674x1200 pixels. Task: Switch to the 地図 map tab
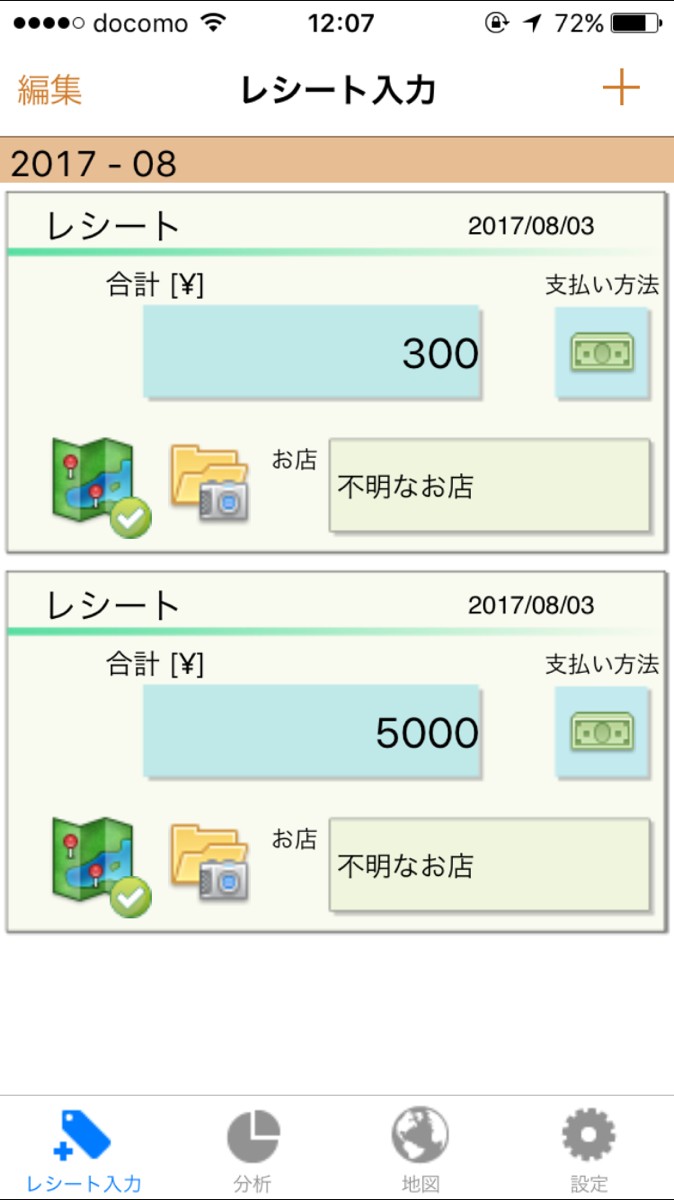(x=421, y=1150)
